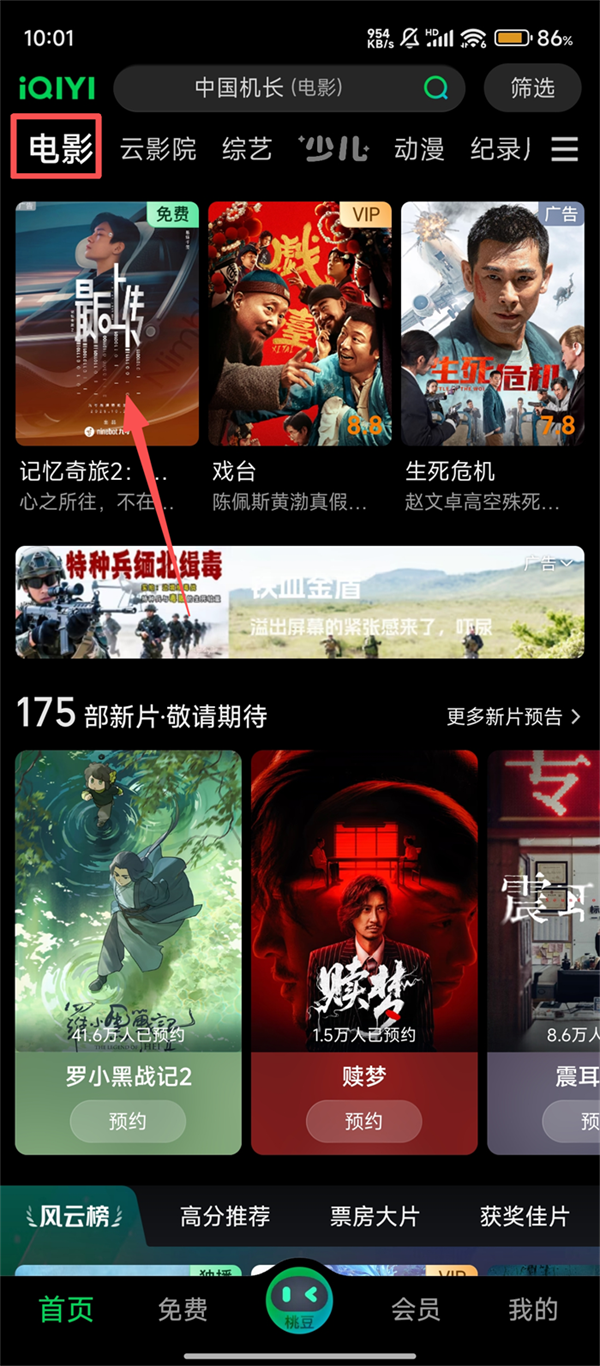The height and width of the screenshot is (1366, 600).
Task: Reserve 赎梦 with 预约 button
Action: (363, 1121)
